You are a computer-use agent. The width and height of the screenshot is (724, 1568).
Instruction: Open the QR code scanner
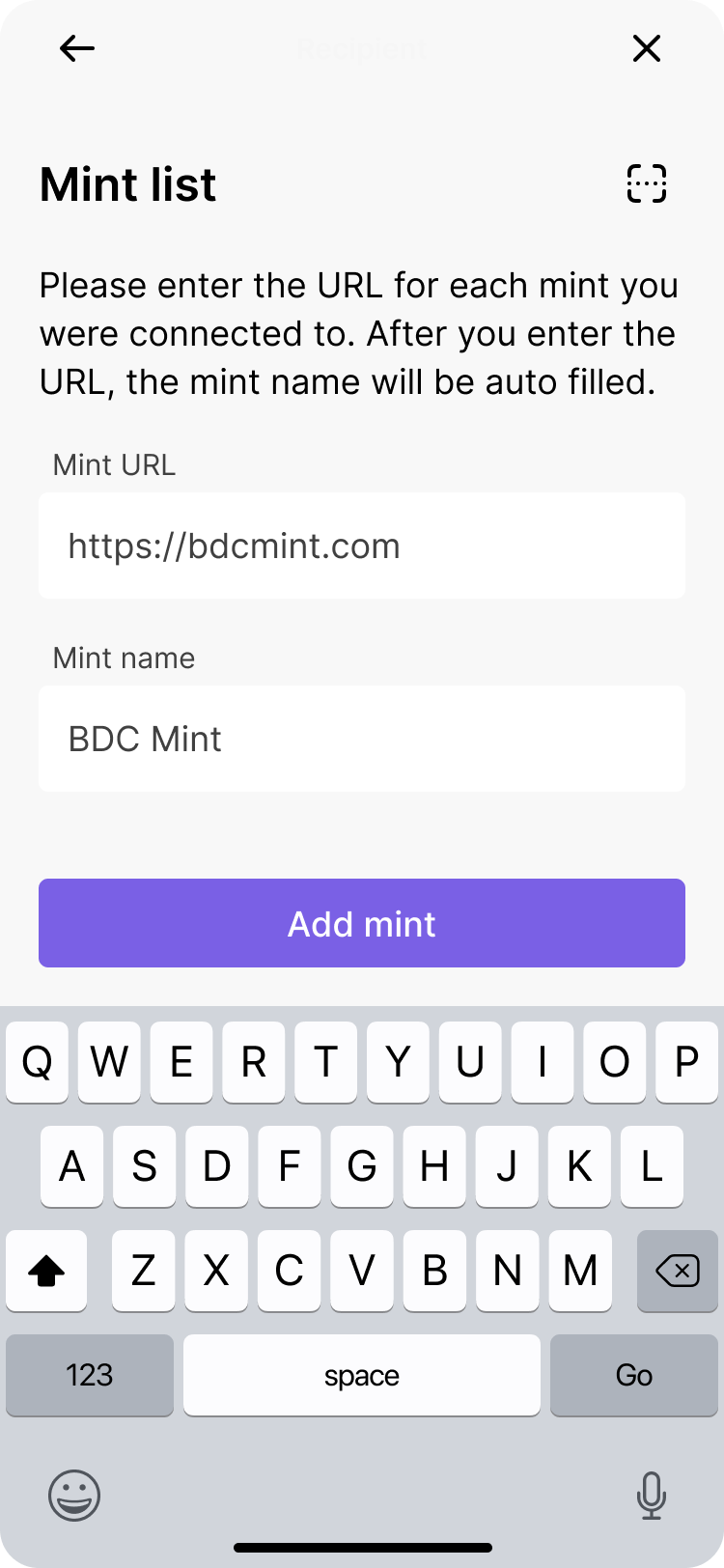point(646,183)
